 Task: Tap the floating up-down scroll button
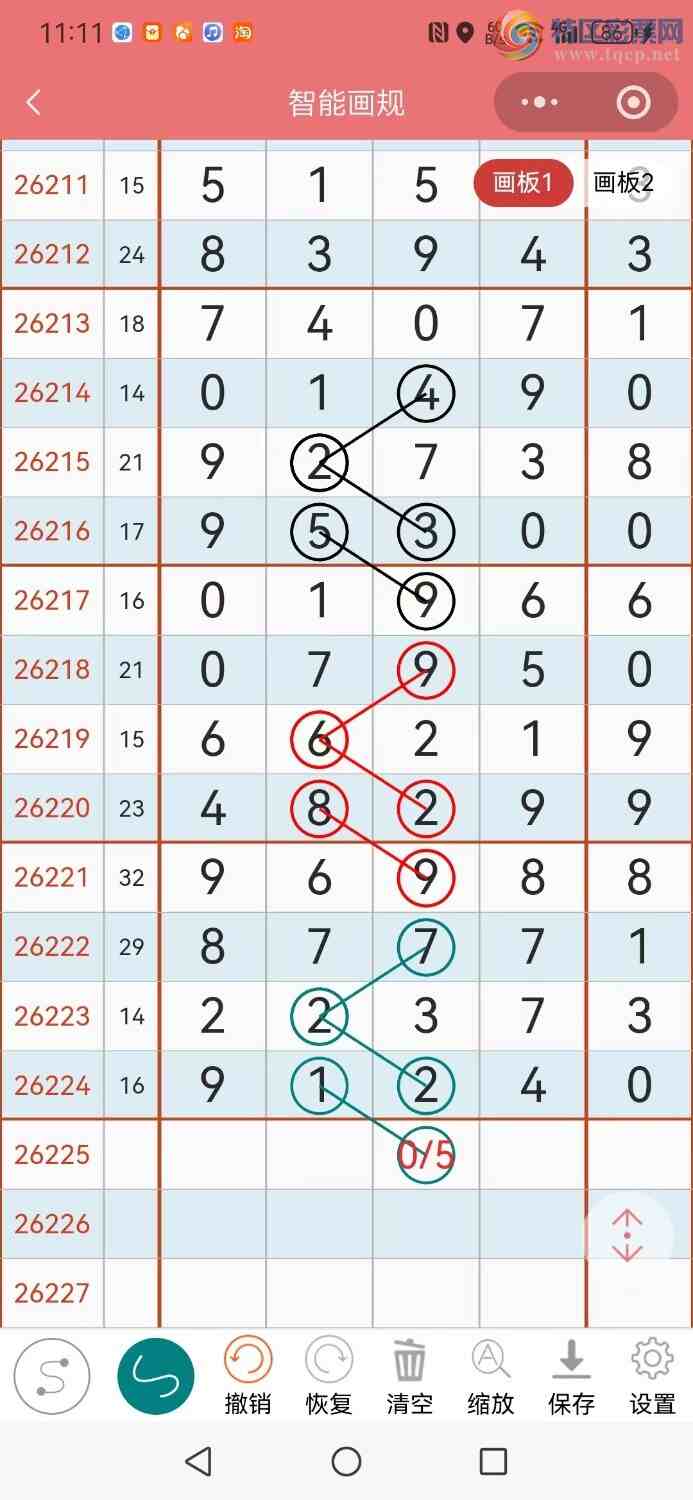point(627,1236)
